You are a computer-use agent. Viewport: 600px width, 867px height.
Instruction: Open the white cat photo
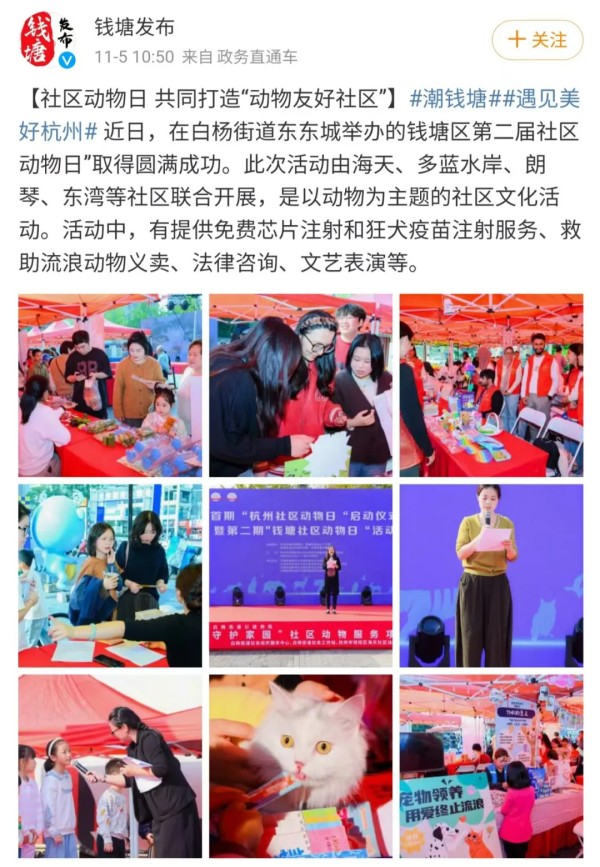tap(300, 765)
